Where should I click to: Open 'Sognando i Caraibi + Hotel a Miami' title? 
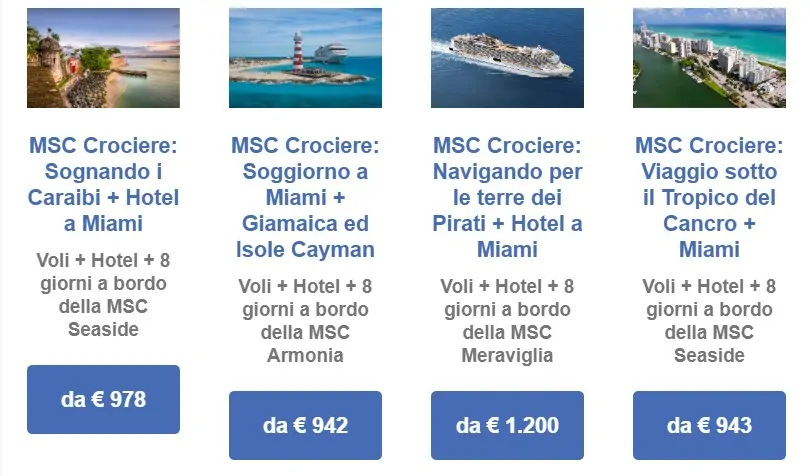pos(103,184)
